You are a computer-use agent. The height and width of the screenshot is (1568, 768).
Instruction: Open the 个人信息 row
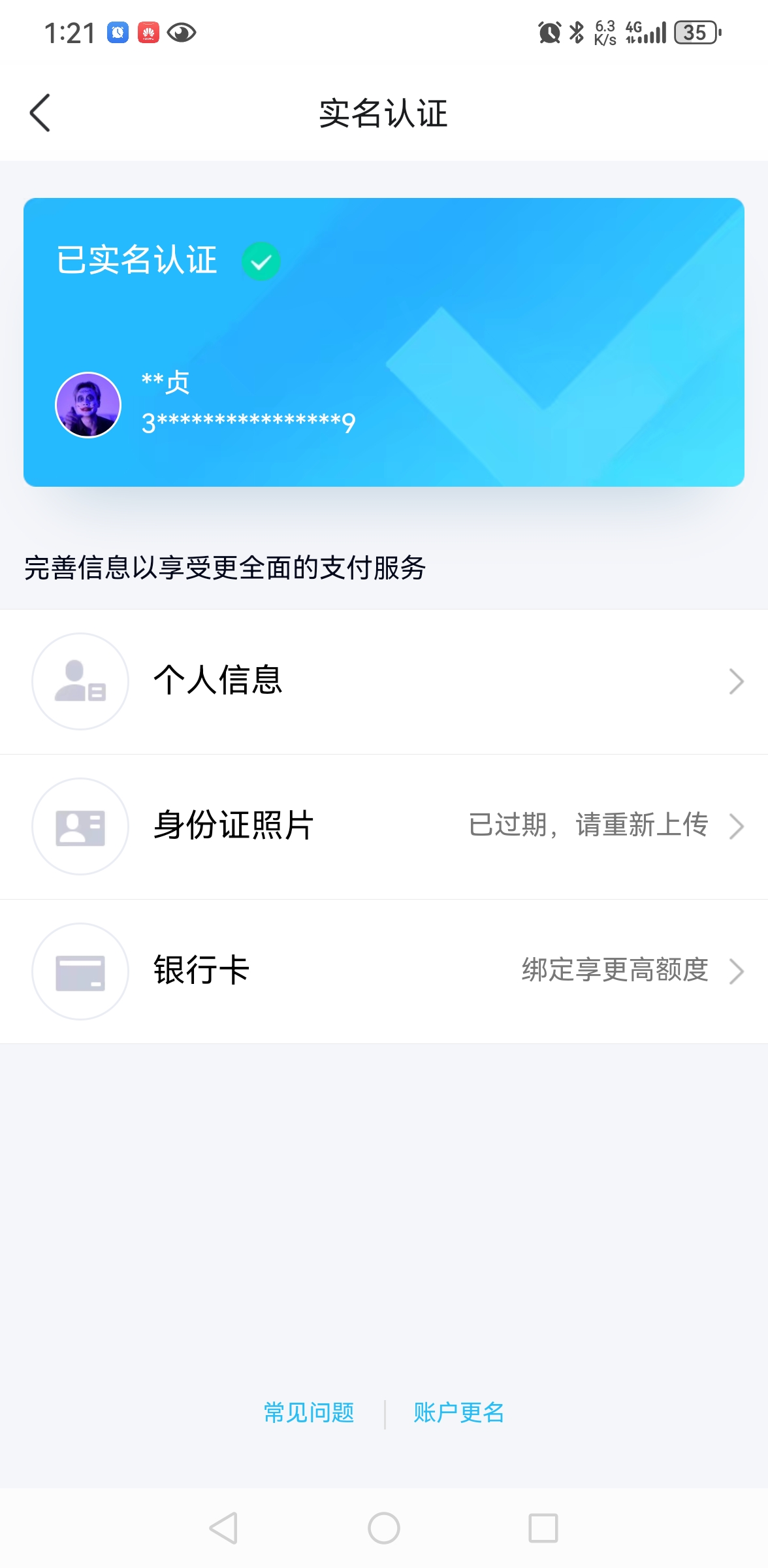coord(384,681)
